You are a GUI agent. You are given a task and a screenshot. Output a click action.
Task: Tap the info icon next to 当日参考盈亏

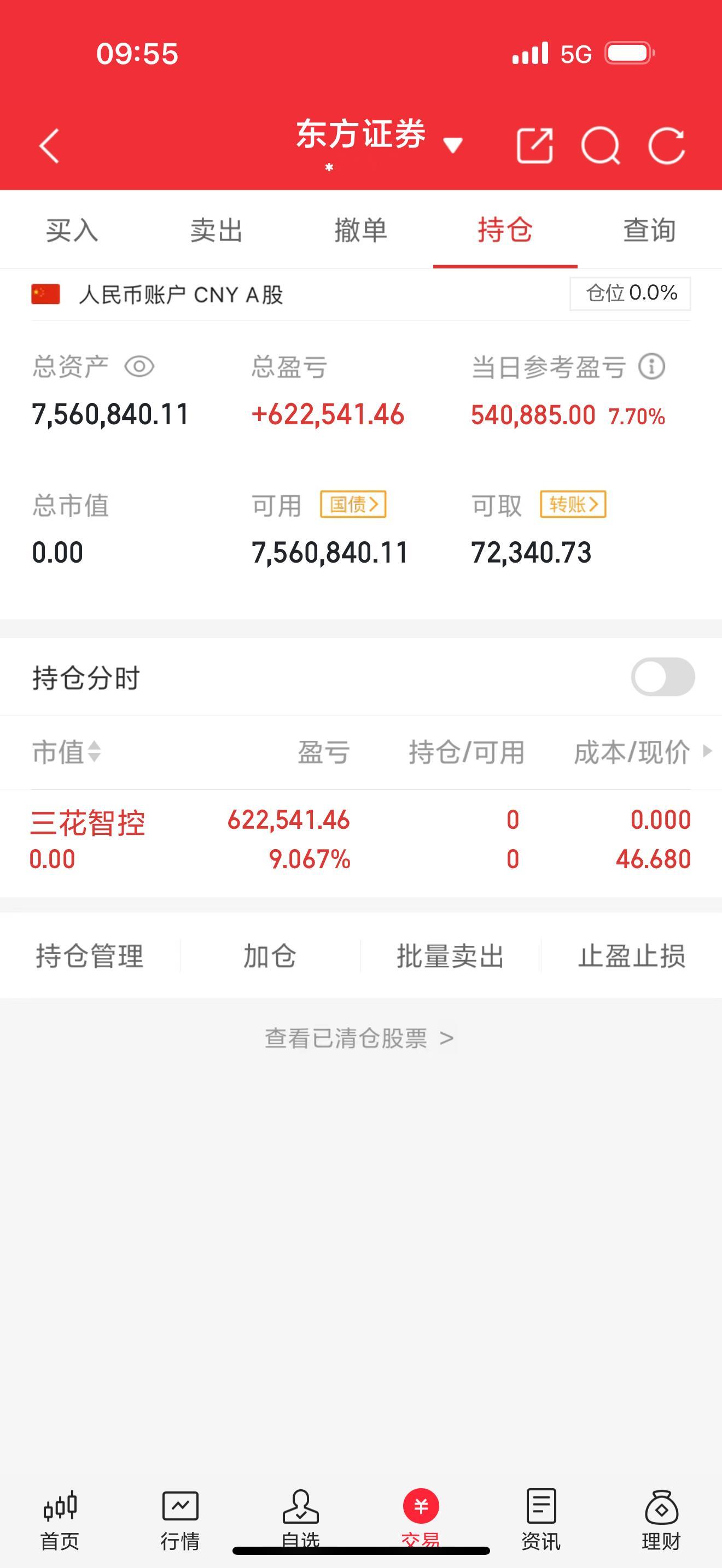pyautogui.click(x=651, y=366)
